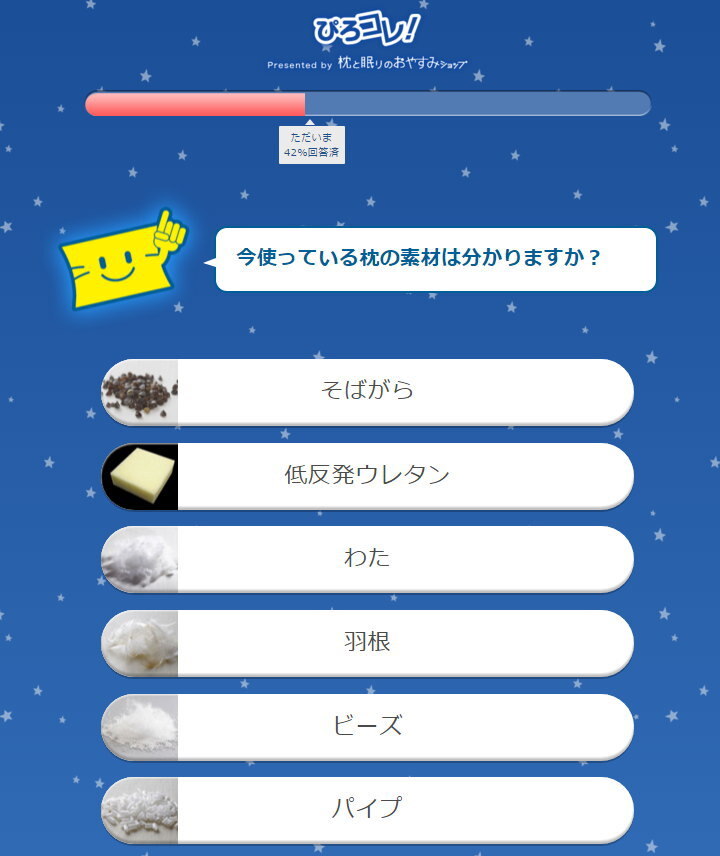The height and width of the screenshot is (856, 720).
Task: Answer with 羽根
Action: [400, 641]
